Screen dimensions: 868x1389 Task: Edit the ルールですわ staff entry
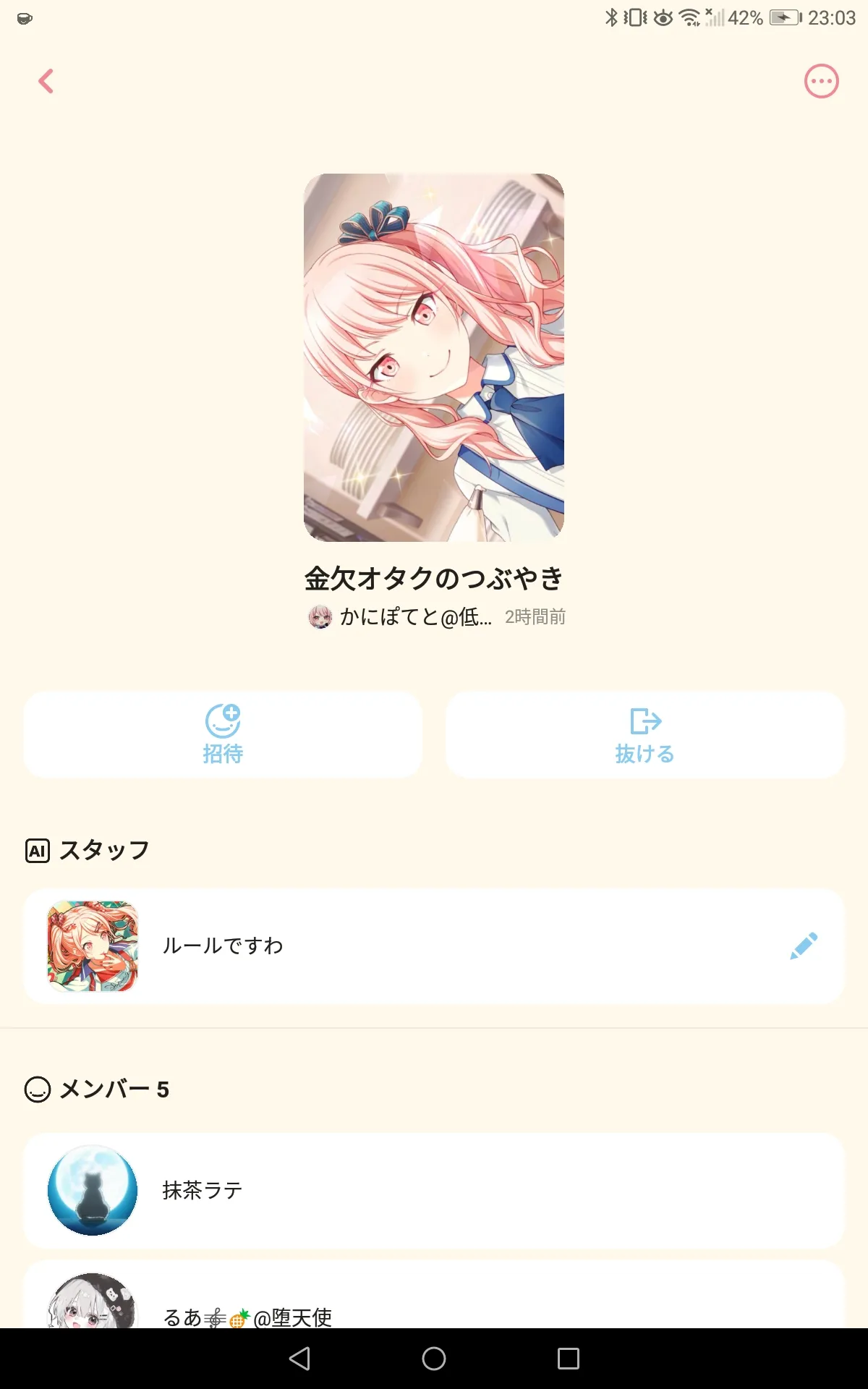coord(803,946)
